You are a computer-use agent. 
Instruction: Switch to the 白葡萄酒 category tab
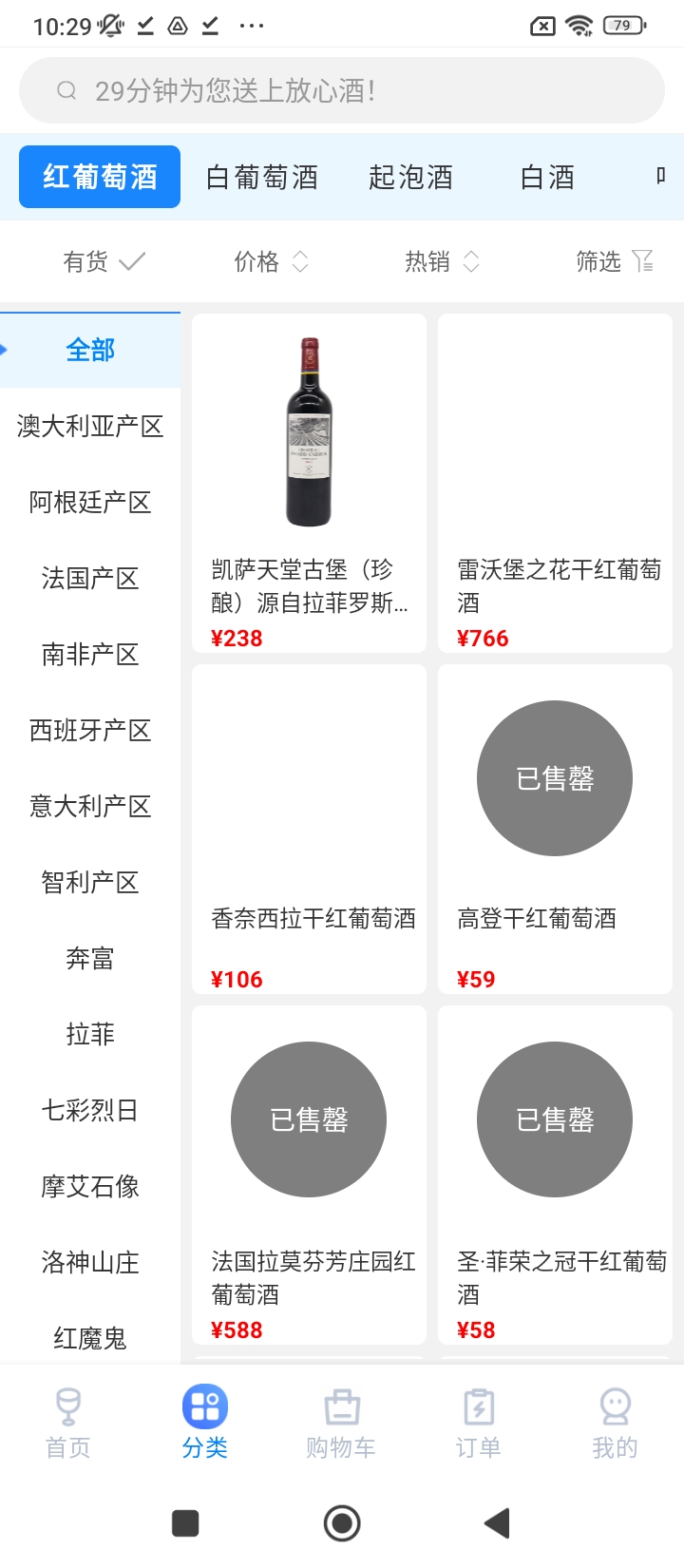click(262, 178)
